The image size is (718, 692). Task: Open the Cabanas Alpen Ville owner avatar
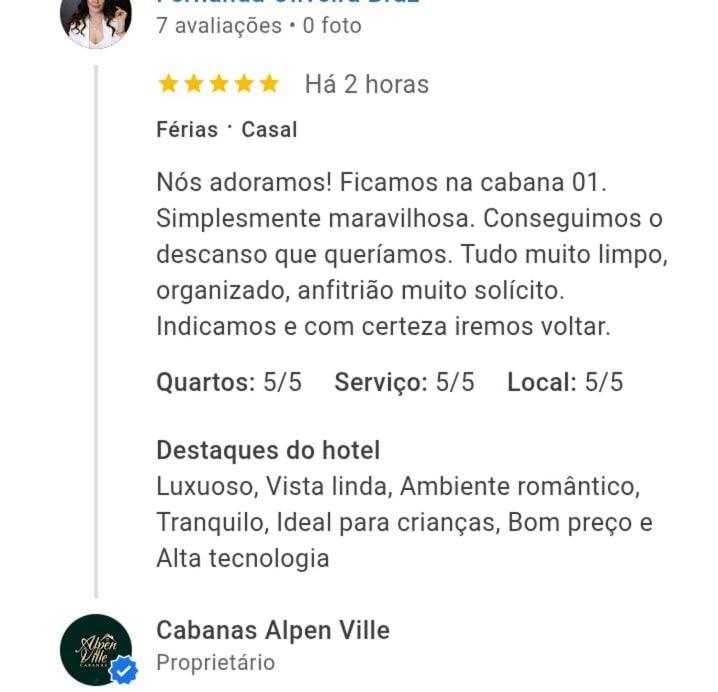[x=96, y=648]
